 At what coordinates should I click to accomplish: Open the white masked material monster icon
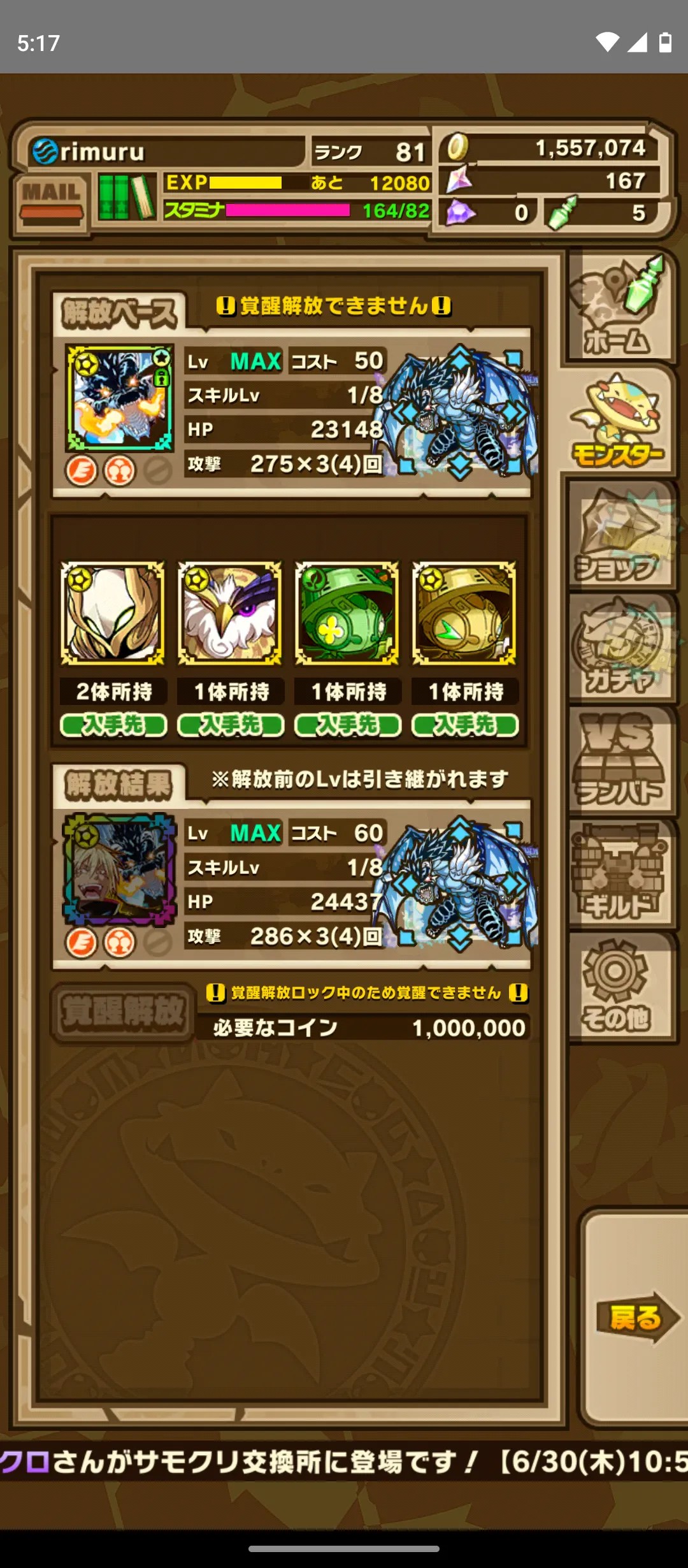click(x=113, y=613)
